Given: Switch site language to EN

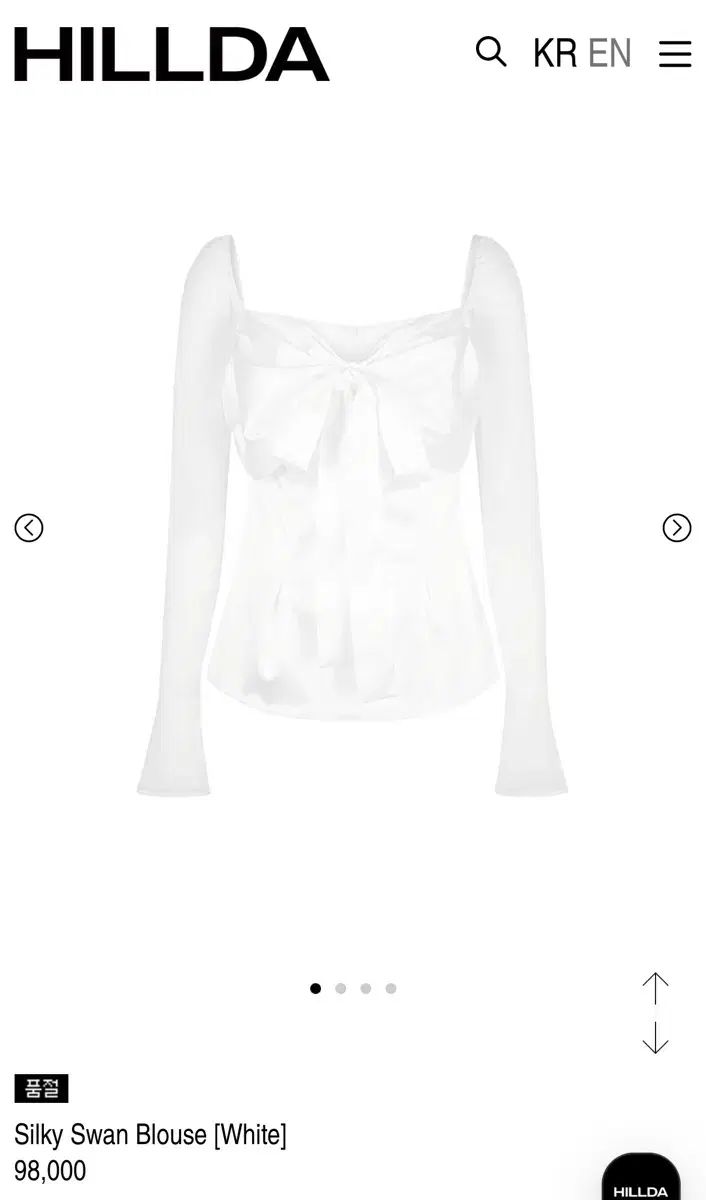Looking at the screenshot, I should coord(610,53).
